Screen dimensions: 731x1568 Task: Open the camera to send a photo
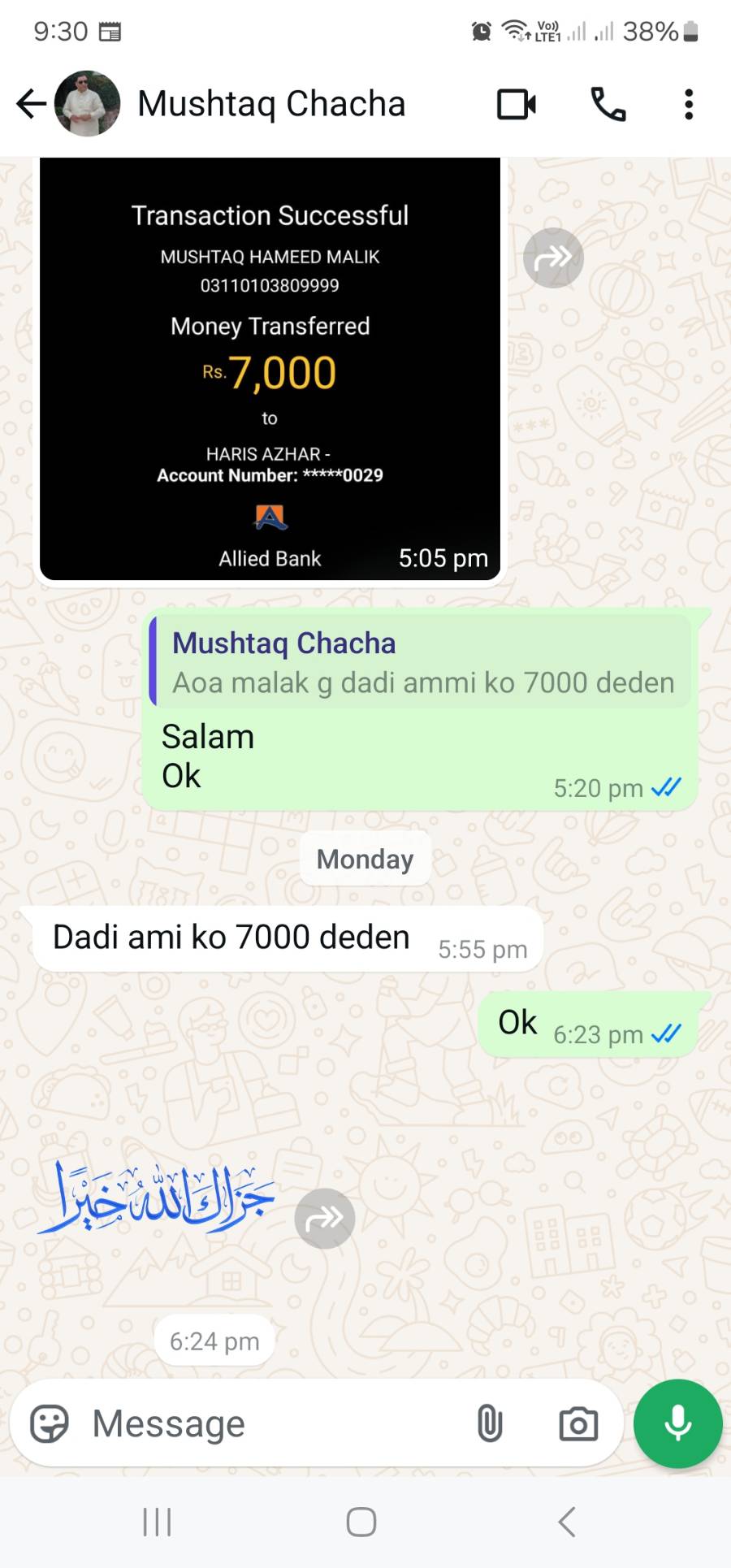pyautogui.click(x=577, y=1423)
